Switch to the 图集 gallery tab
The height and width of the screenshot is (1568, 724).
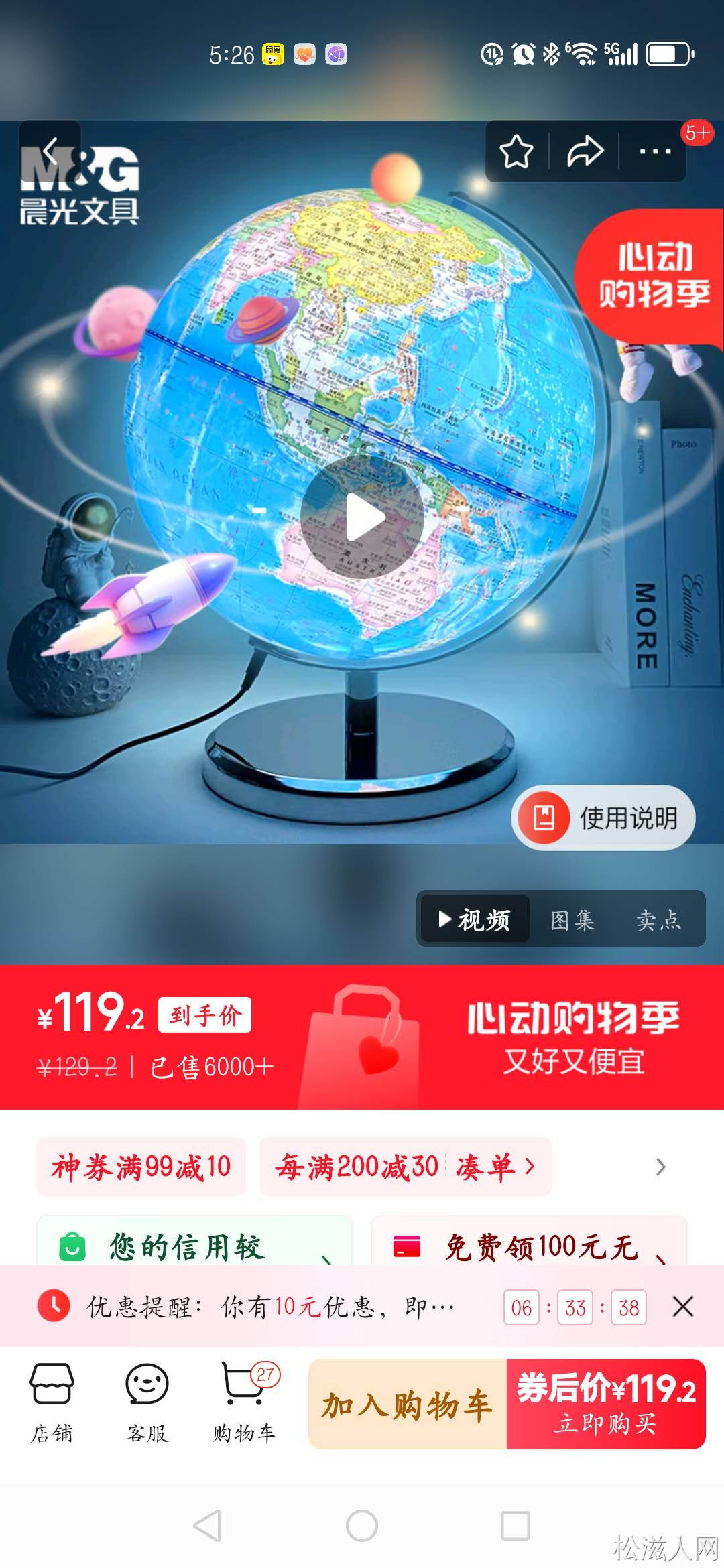coord(572,919)
